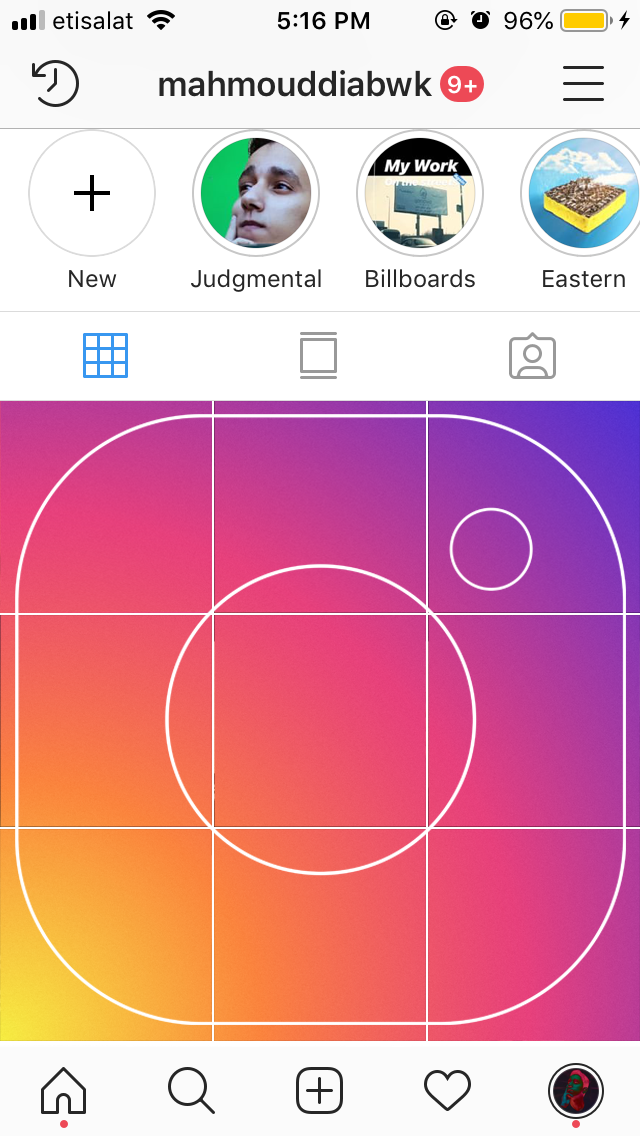The height and width of the screenshot is (1136, 640).
Task: Open the hamburger menu
Action: (583, 84)
